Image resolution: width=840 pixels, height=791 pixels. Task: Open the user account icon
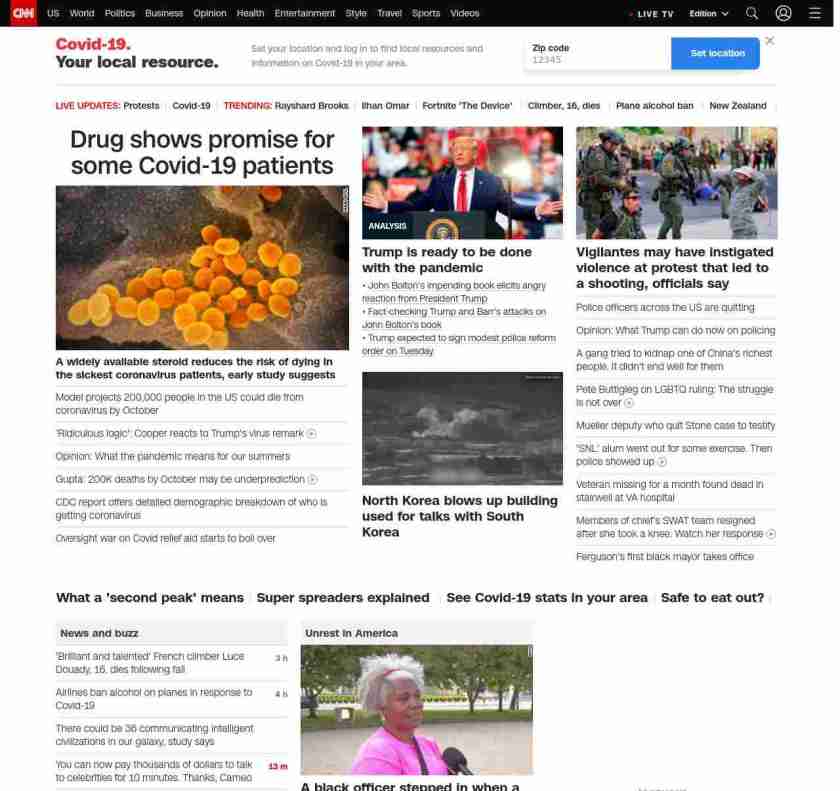pos(784,13)
